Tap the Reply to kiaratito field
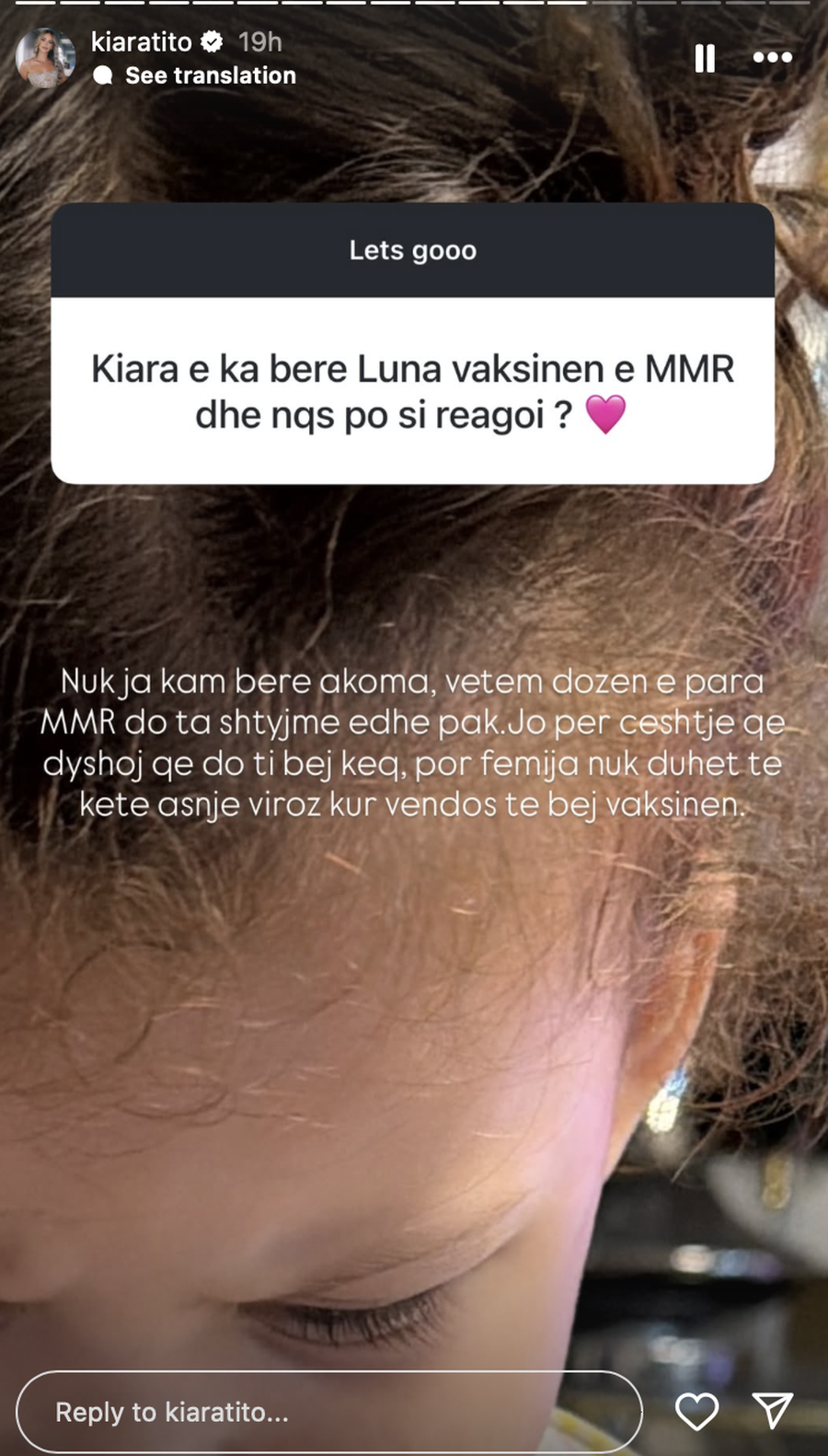The height and width of the screenshot is (1456, 828). (x=328, y=1412)
